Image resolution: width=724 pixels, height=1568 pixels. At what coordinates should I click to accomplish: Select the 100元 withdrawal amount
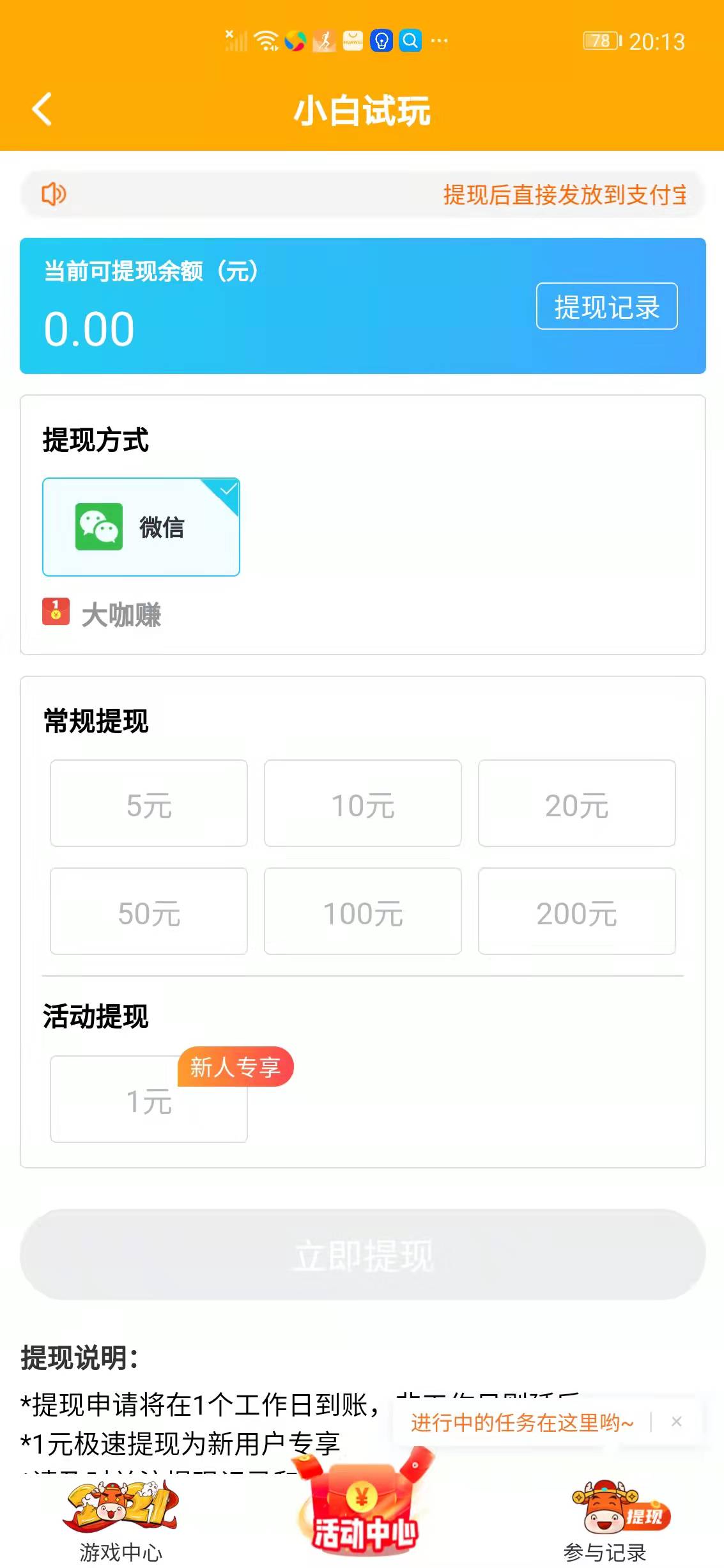[x=362, y=912]
